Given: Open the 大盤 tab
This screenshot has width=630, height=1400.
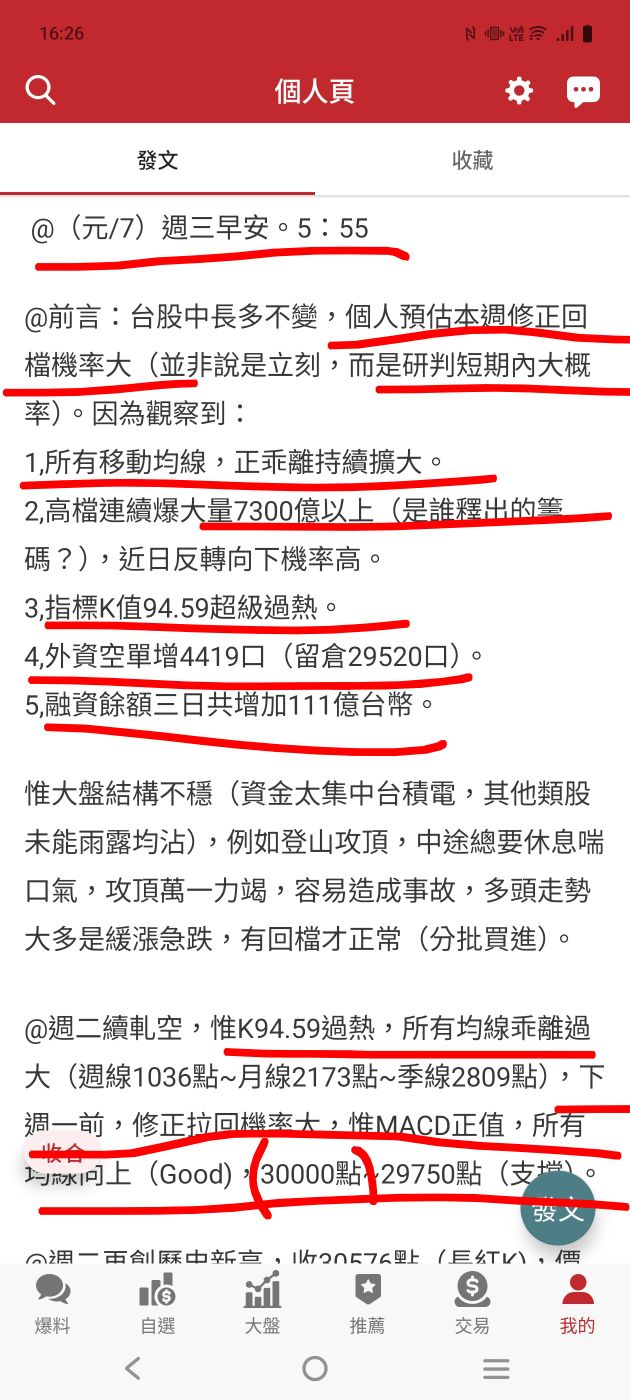Looking at the screenshot, I should coord(262,1304).
